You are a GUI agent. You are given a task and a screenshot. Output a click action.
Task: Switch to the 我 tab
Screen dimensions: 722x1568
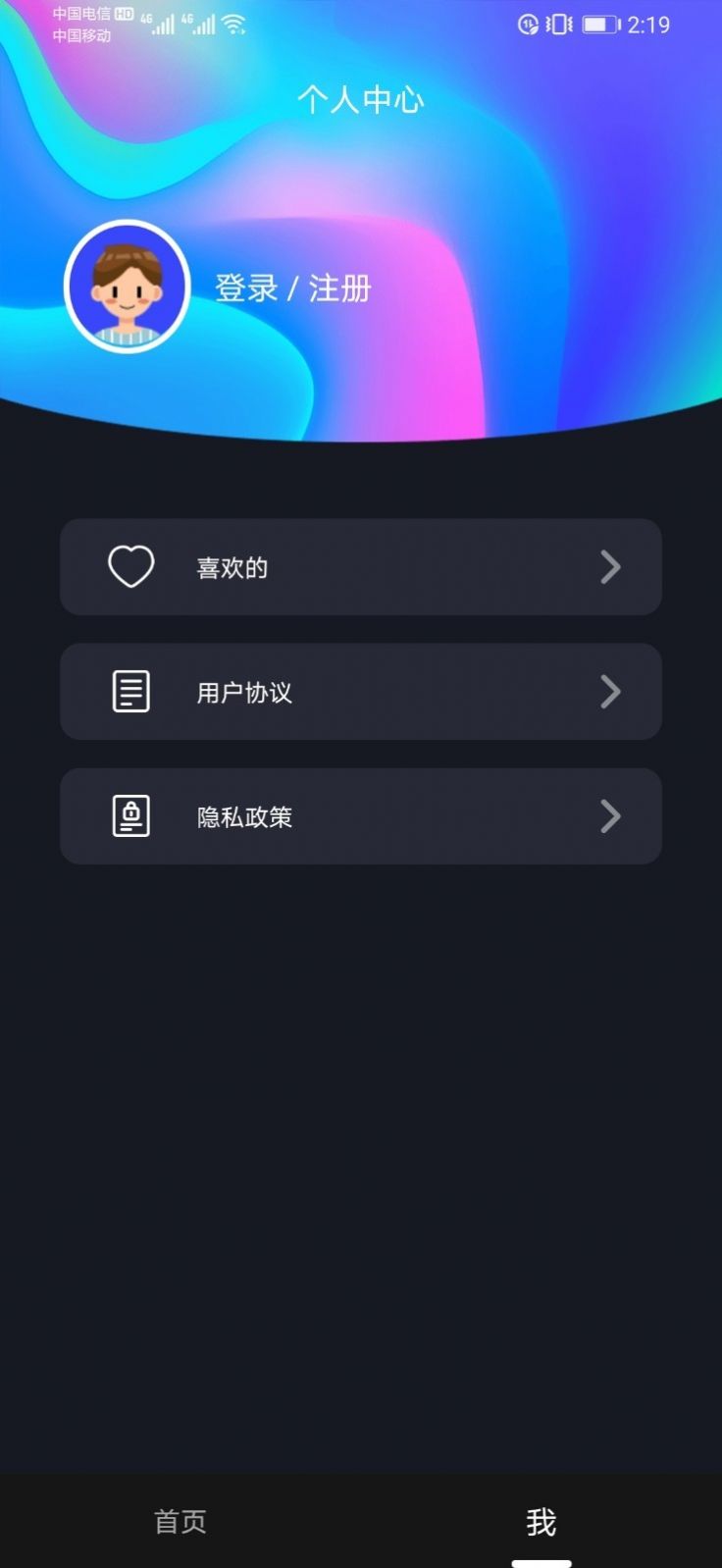(541, 1522)
